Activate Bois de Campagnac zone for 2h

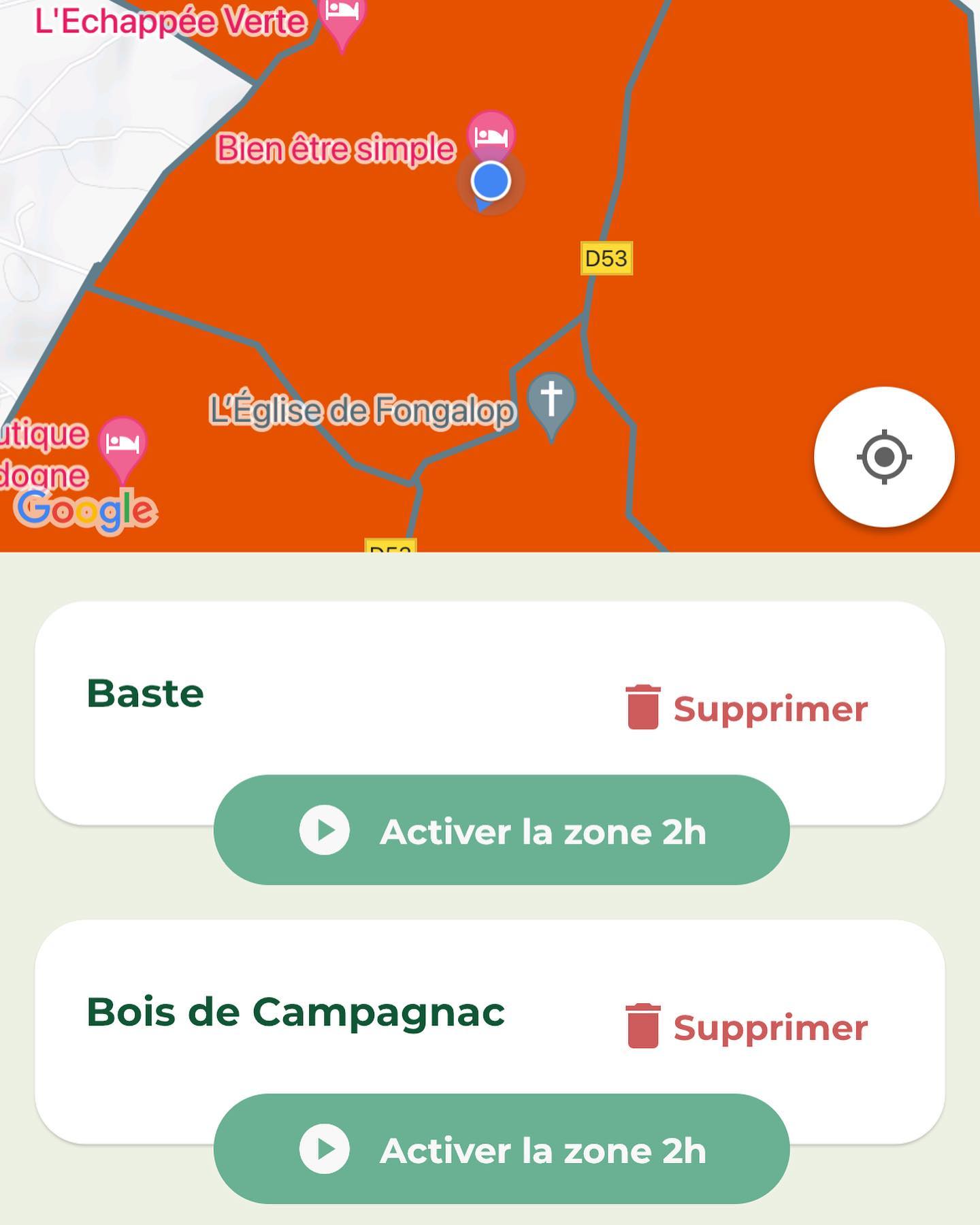[502, 1149]
